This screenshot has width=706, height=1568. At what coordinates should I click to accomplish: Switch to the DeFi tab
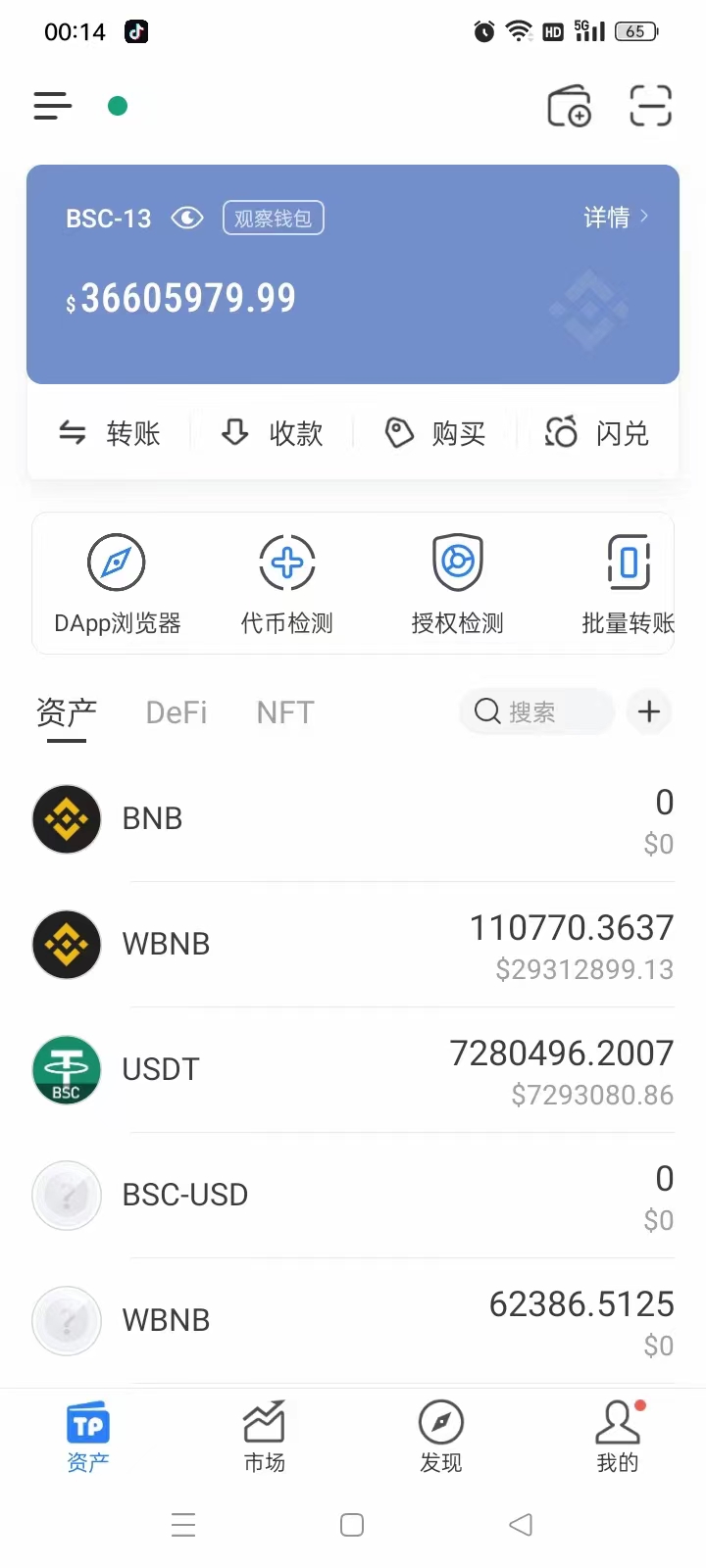click(x=176, y=711)
